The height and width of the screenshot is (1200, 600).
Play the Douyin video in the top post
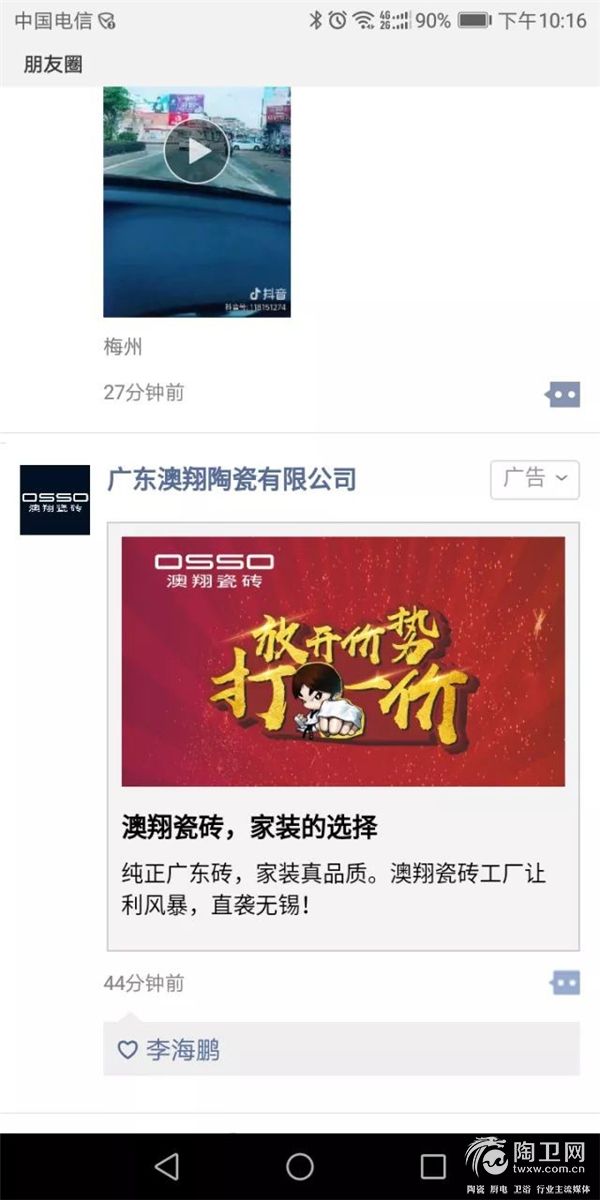click(196, 150)
